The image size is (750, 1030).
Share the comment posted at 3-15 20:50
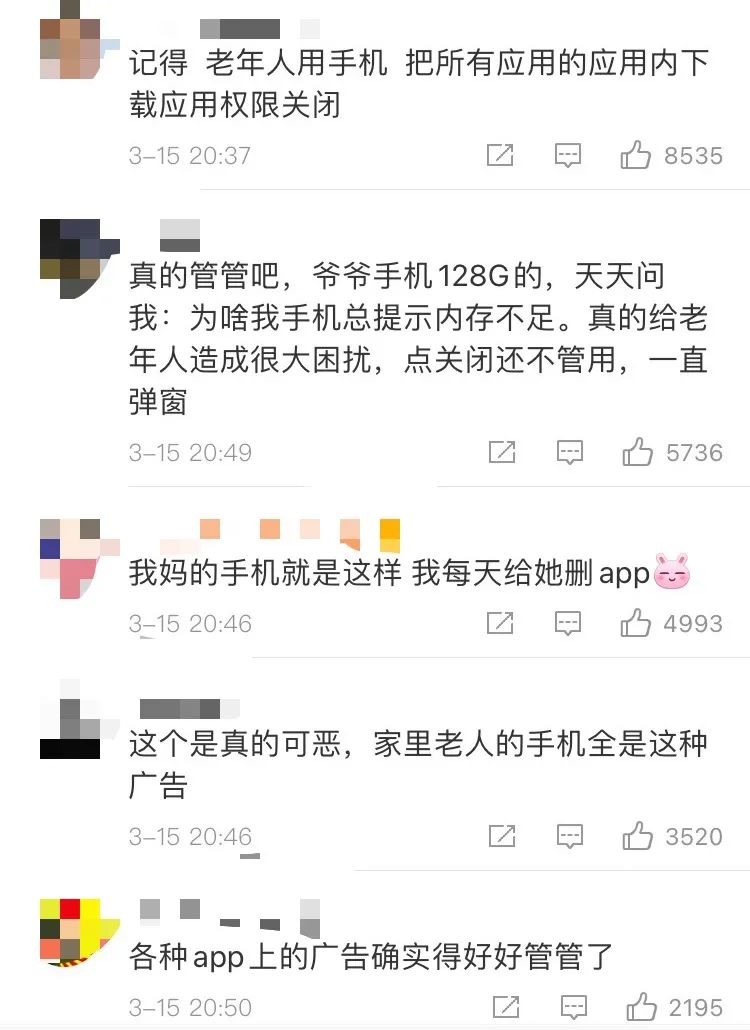click(x=506, y=1006)
